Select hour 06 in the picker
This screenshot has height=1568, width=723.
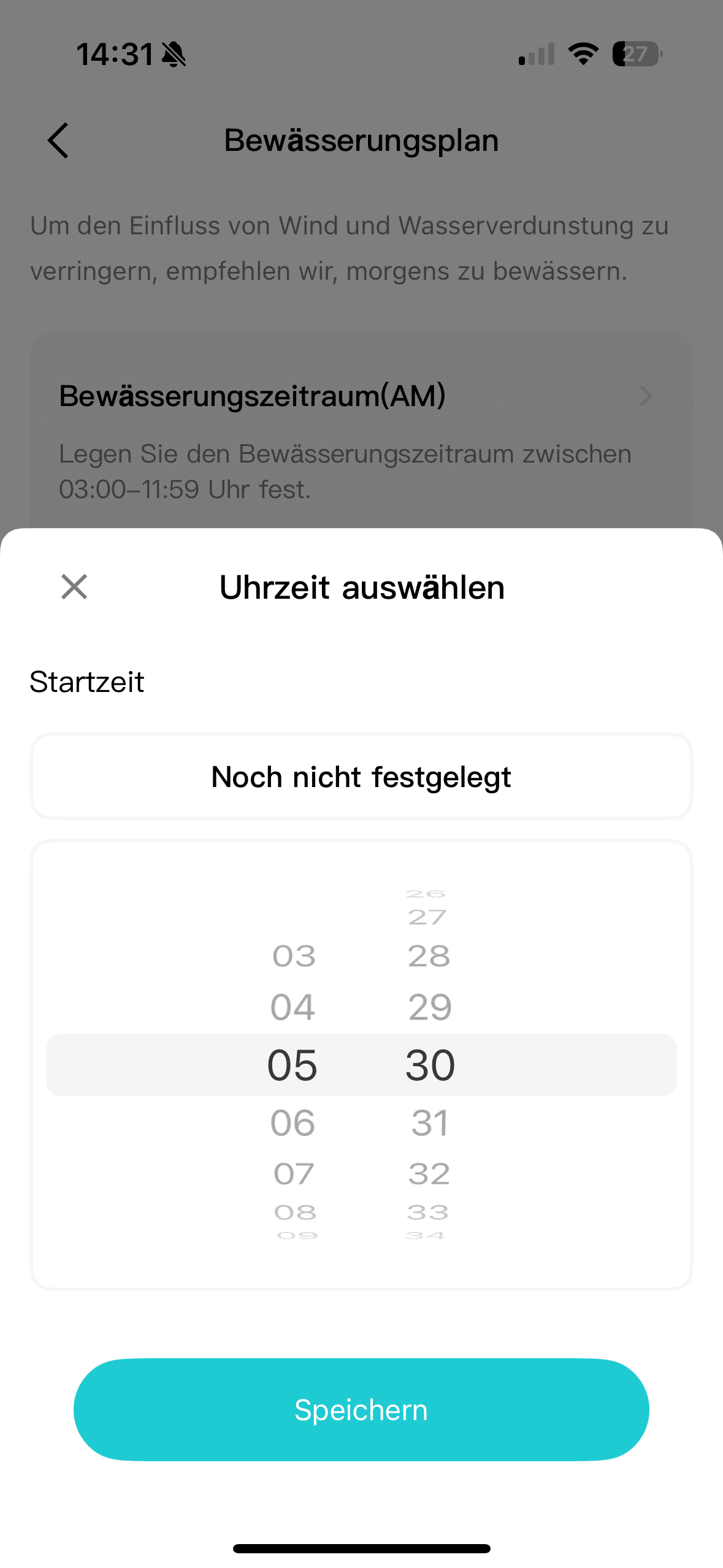coord(293,1123)
